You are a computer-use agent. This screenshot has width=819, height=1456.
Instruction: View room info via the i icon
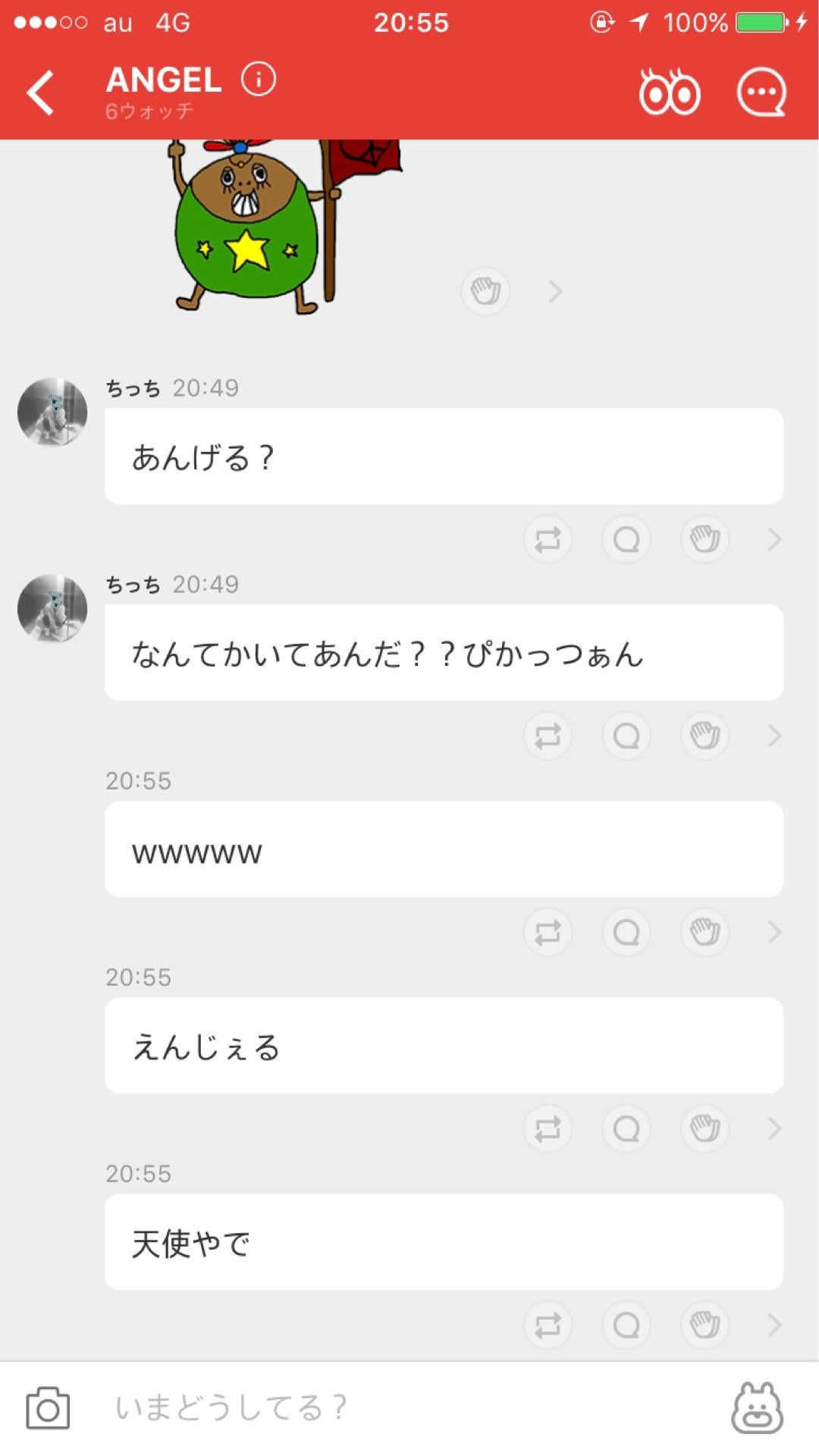click(x=258, y=78)
